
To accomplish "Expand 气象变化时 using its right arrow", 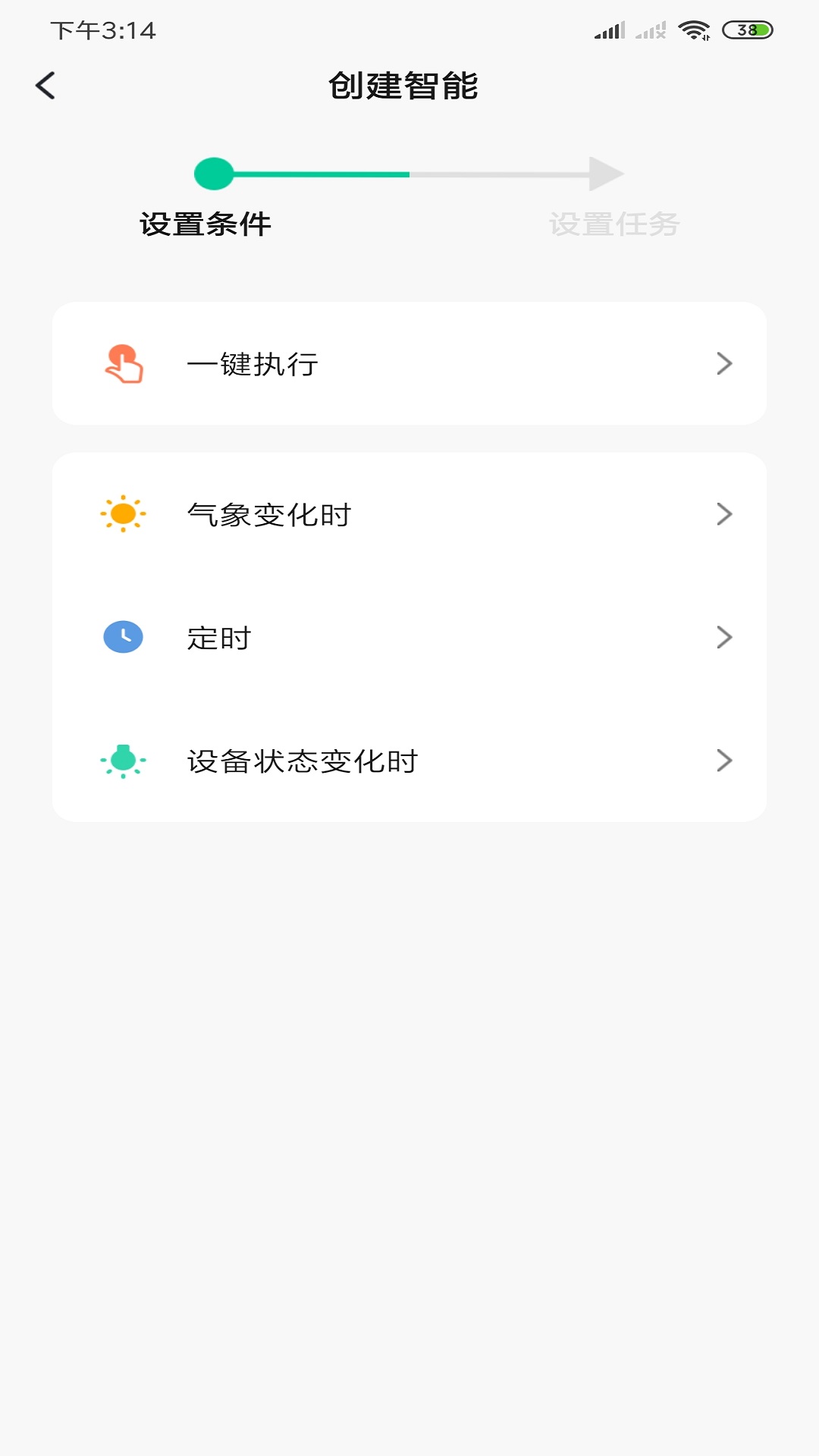I will (724, 514).
